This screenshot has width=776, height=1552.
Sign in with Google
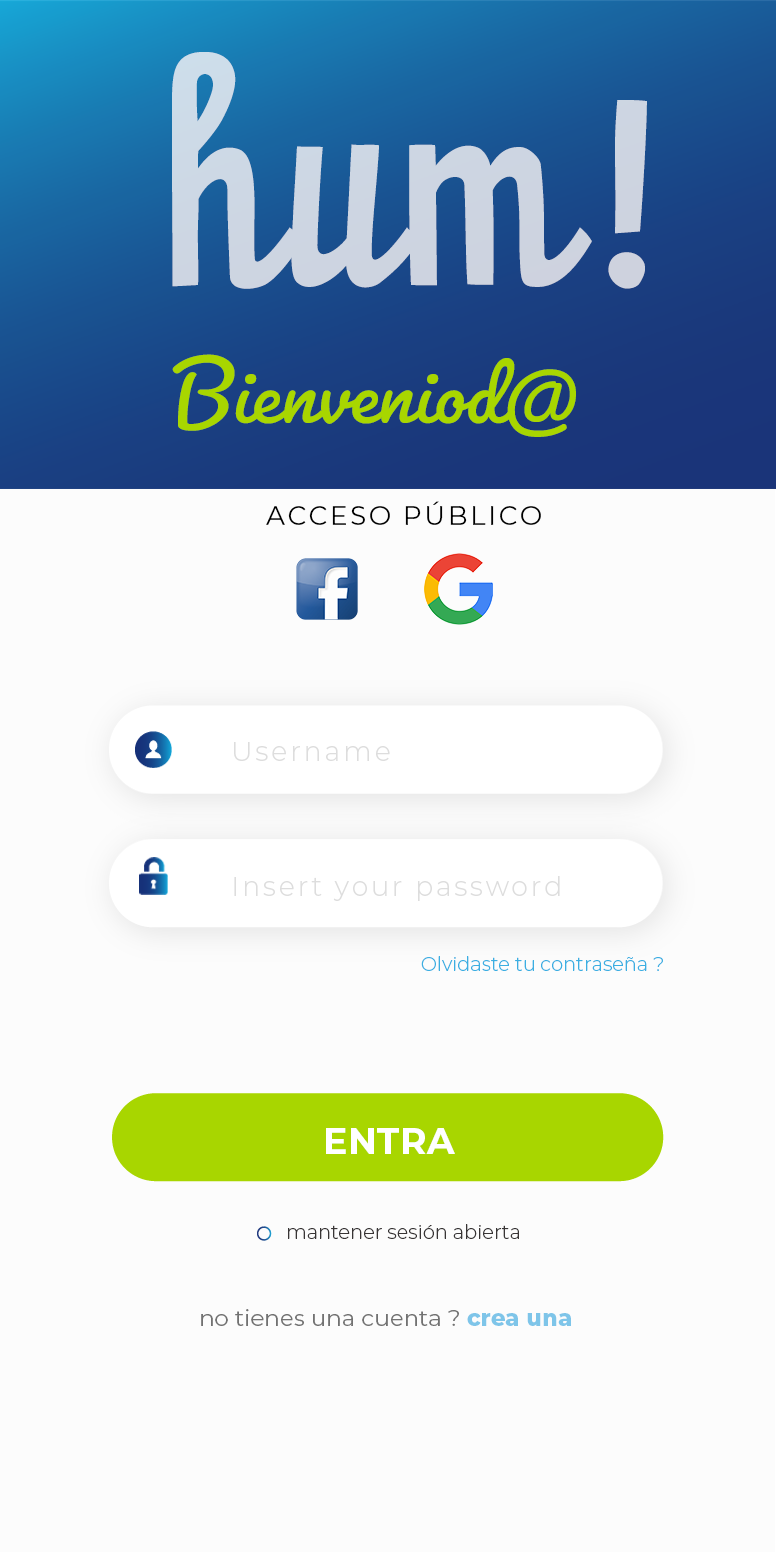pos(458,589)
